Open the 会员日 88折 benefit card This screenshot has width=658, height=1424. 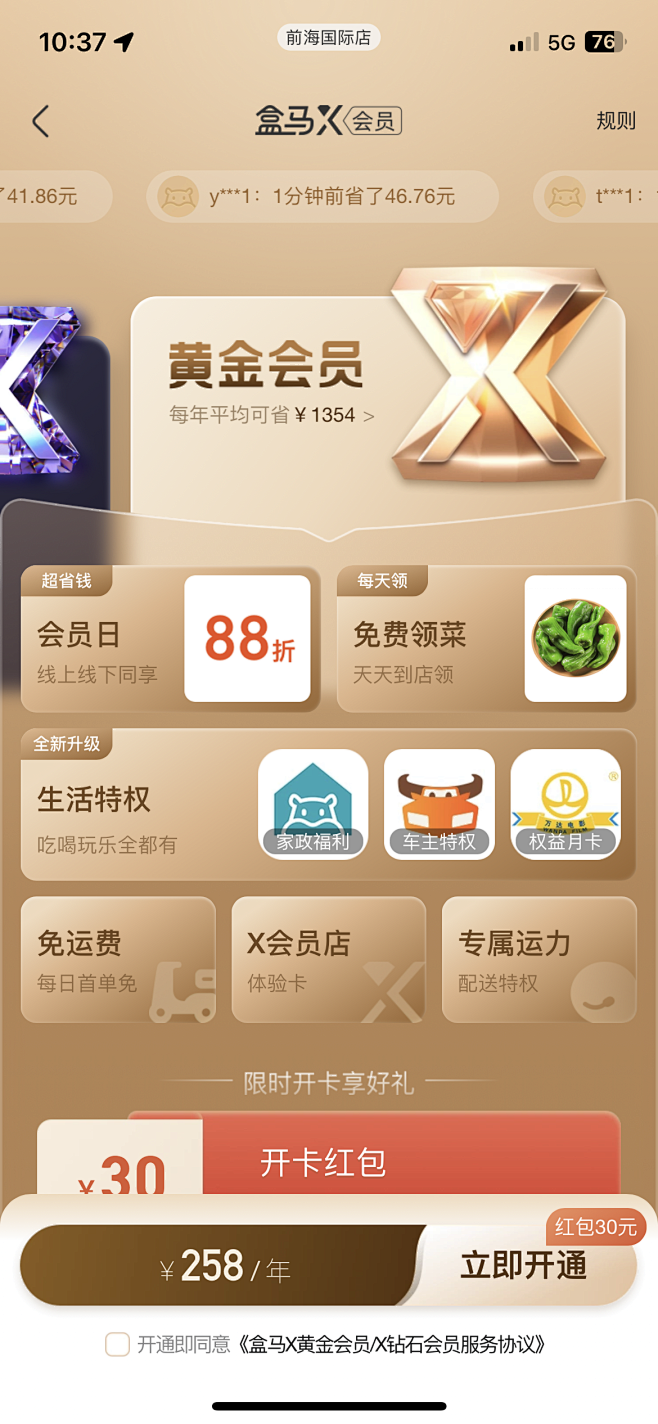pyautogui.click(x=170, y=639)
